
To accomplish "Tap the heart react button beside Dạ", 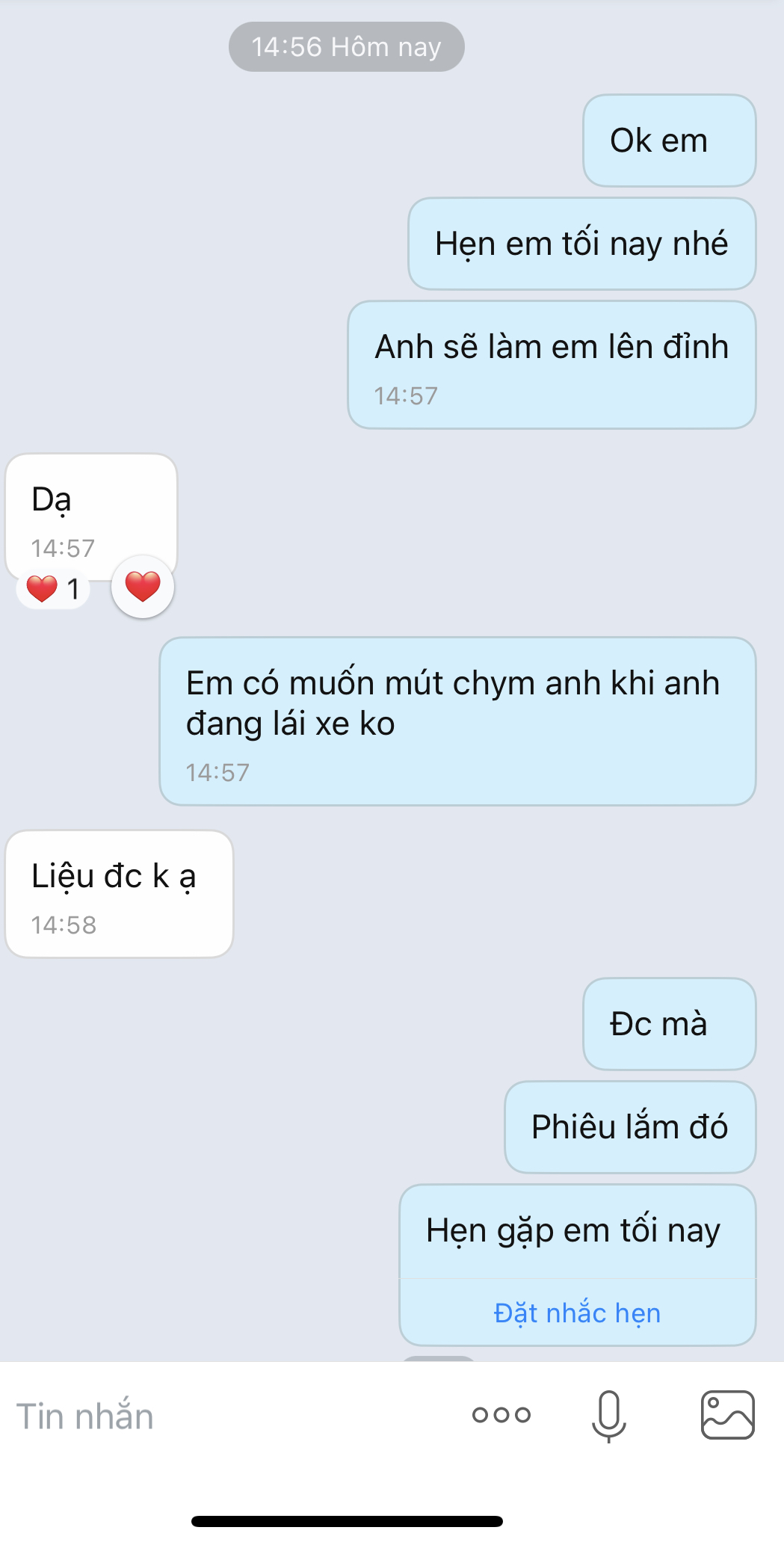I will (143, 587).
